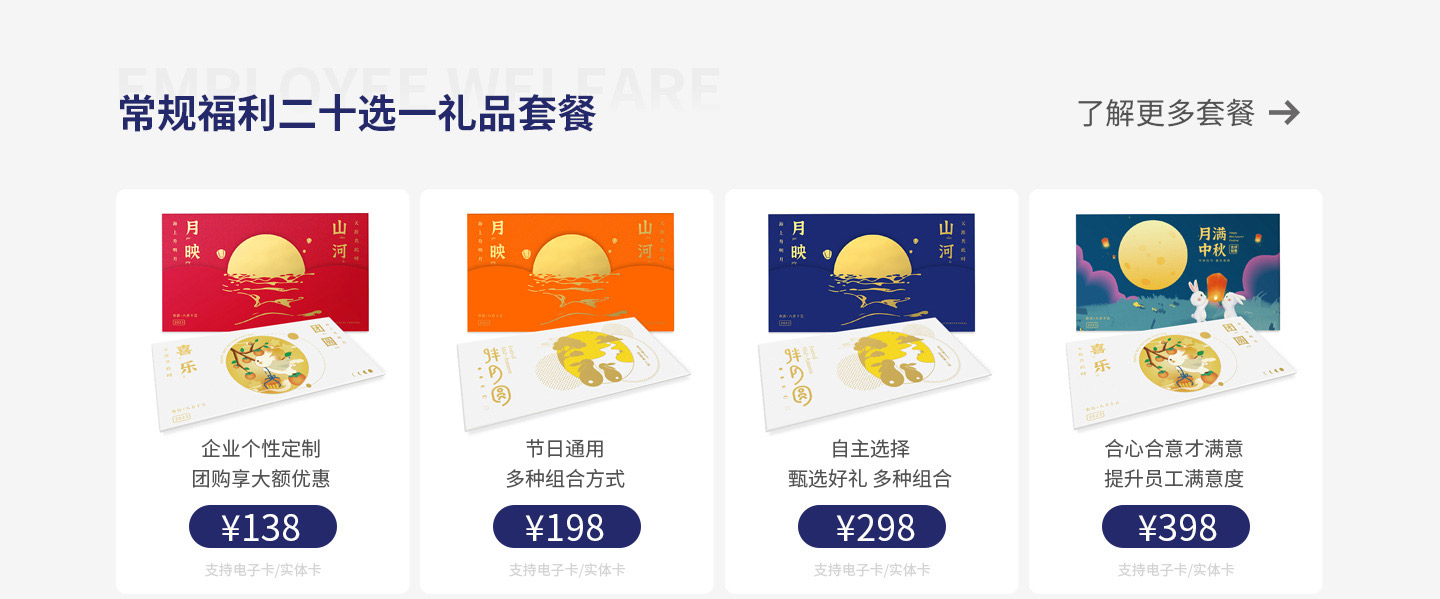Open the 了解更多套餐 link
Screen dimensions: 1440x599
pos(1187,113)
